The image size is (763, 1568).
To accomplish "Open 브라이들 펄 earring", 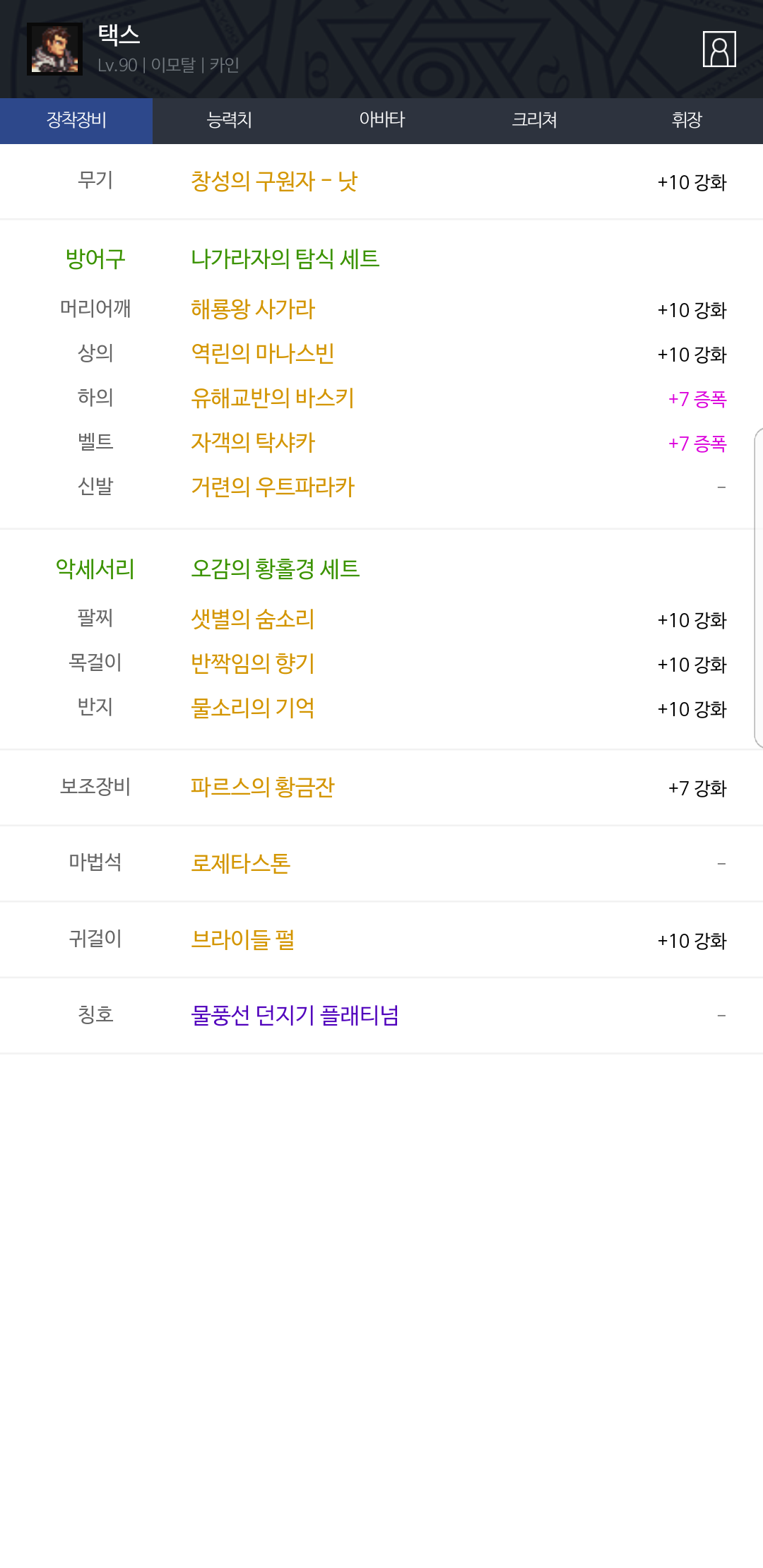I will (x=243, y=940).
